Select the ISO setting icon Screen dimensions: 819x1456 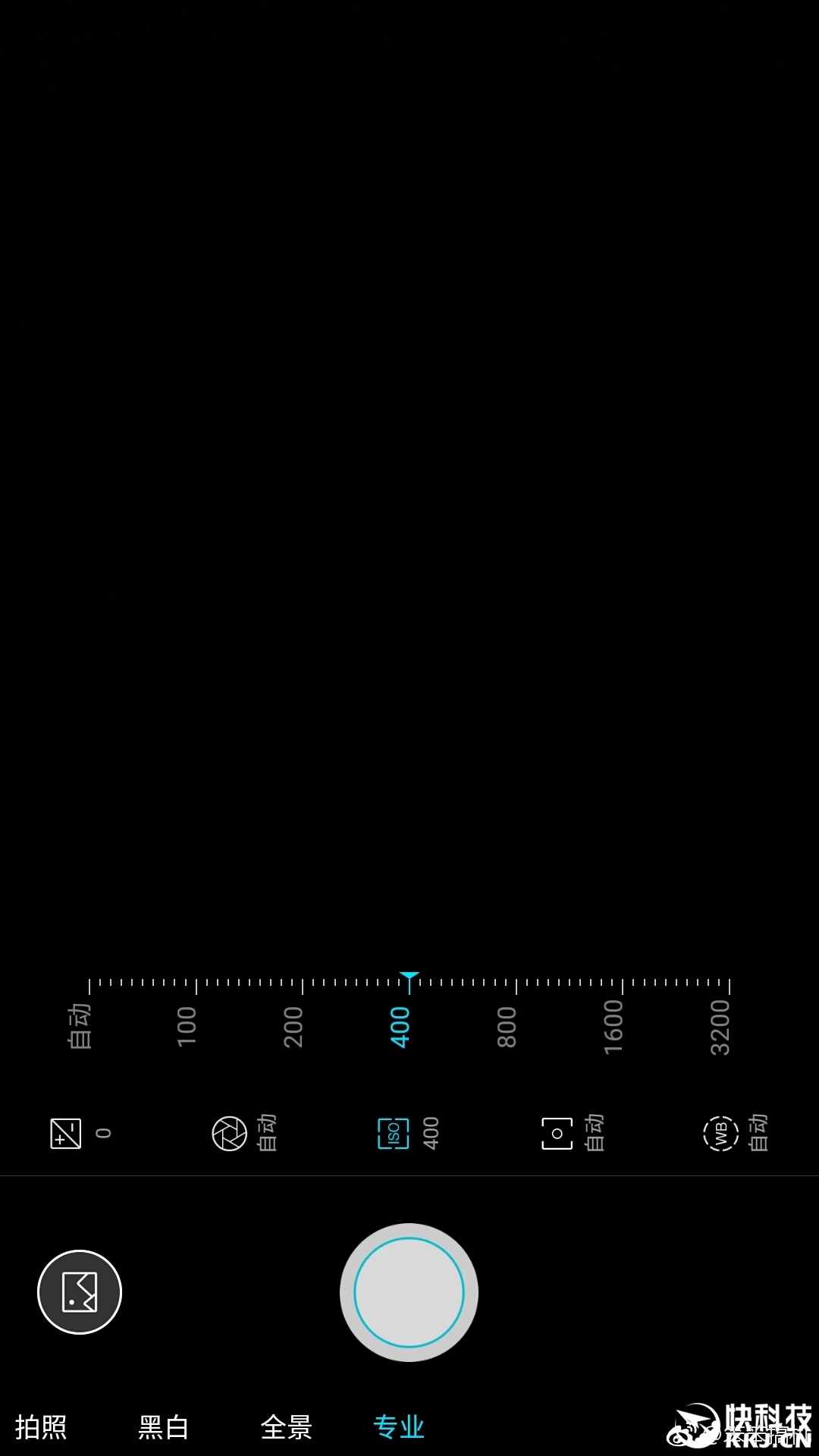pos(394,1134)
